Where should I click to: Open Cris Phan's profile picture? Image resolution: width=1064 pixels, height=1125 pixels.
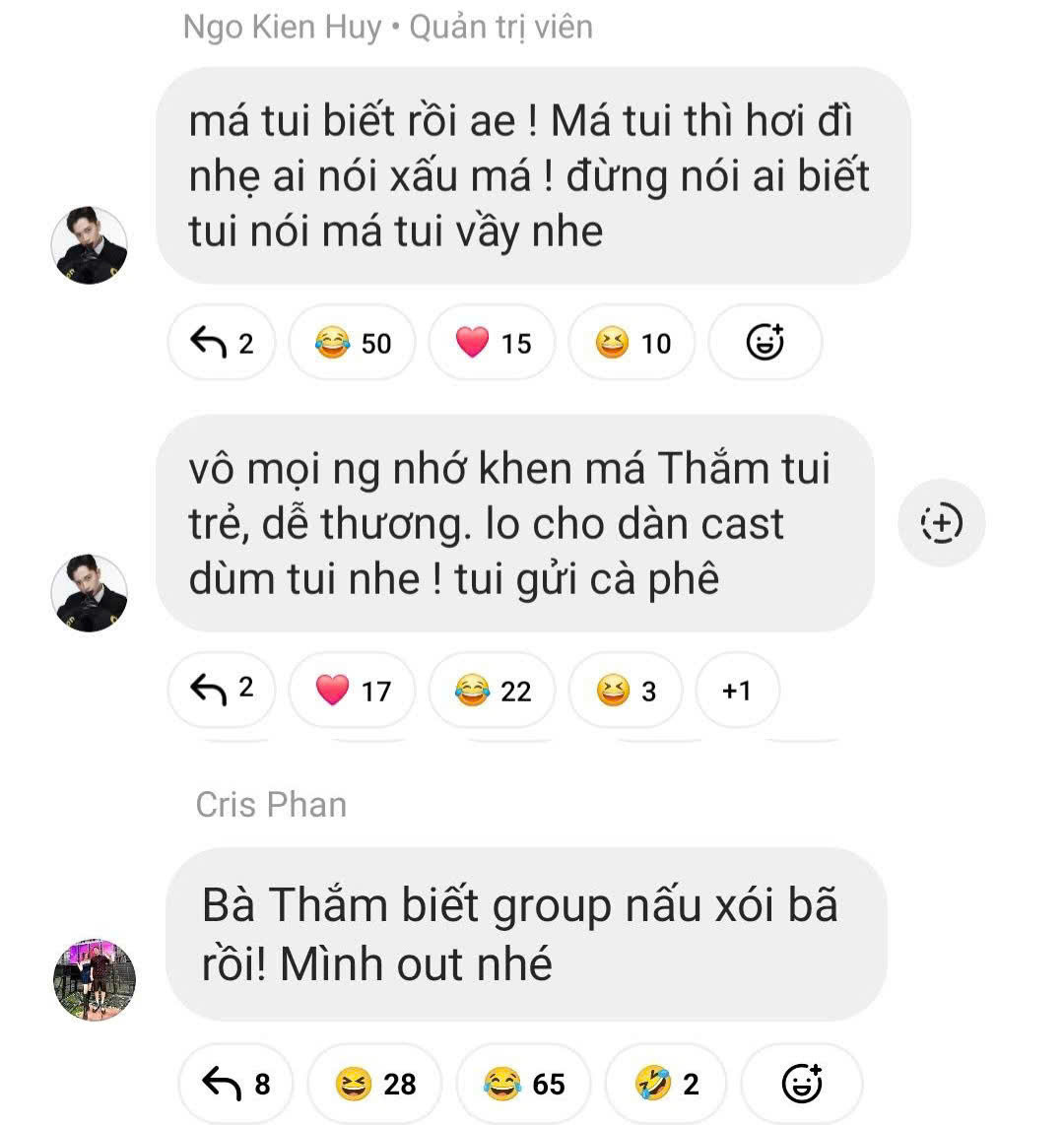[x=94, y=980]
